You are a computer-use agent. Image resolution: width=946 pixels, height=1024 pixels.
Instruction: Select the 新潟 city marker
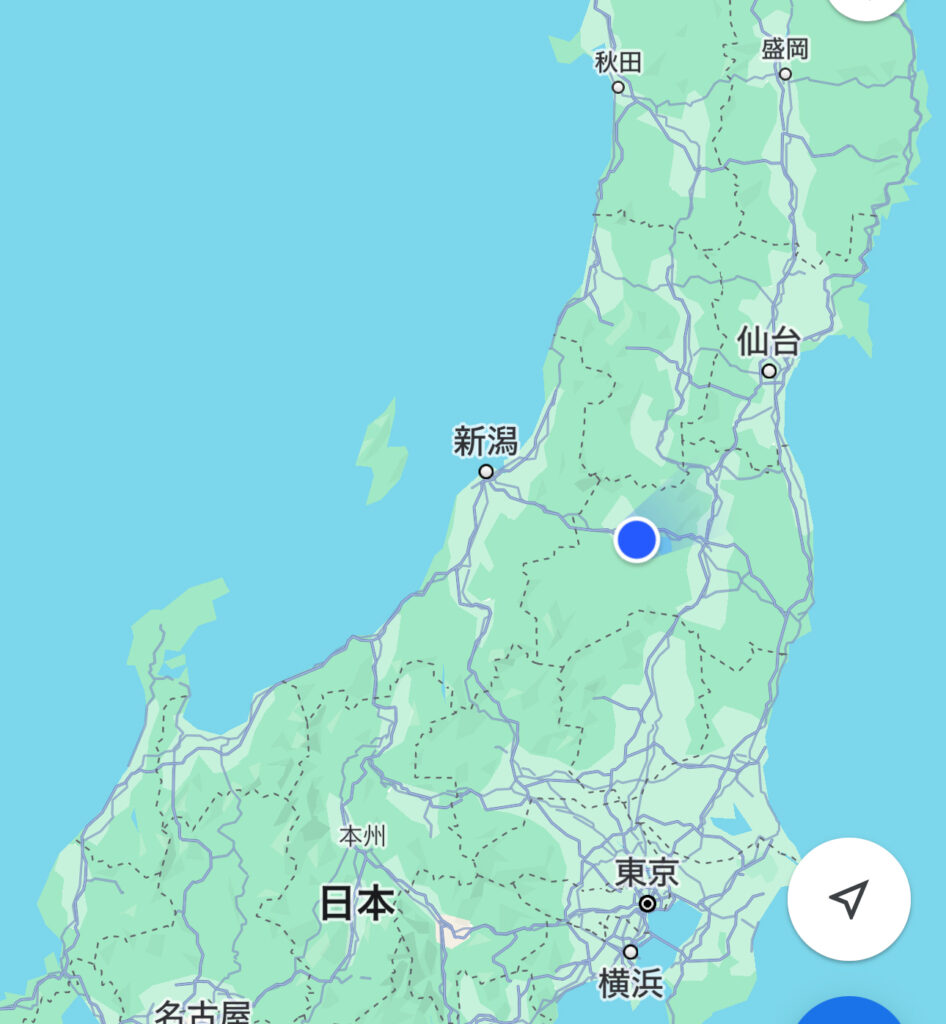486,471
